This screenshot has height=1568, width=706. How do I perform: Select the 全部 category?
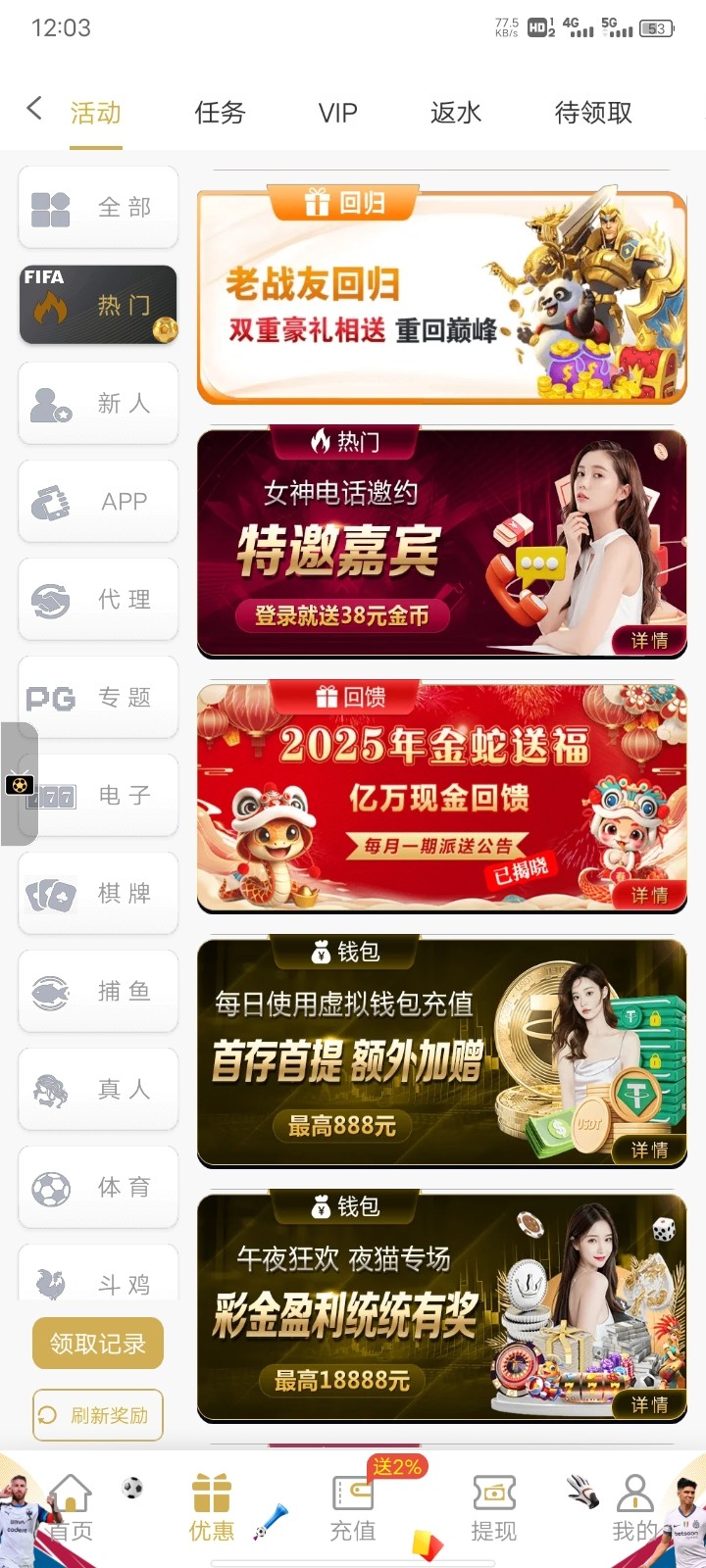point(98,207)
